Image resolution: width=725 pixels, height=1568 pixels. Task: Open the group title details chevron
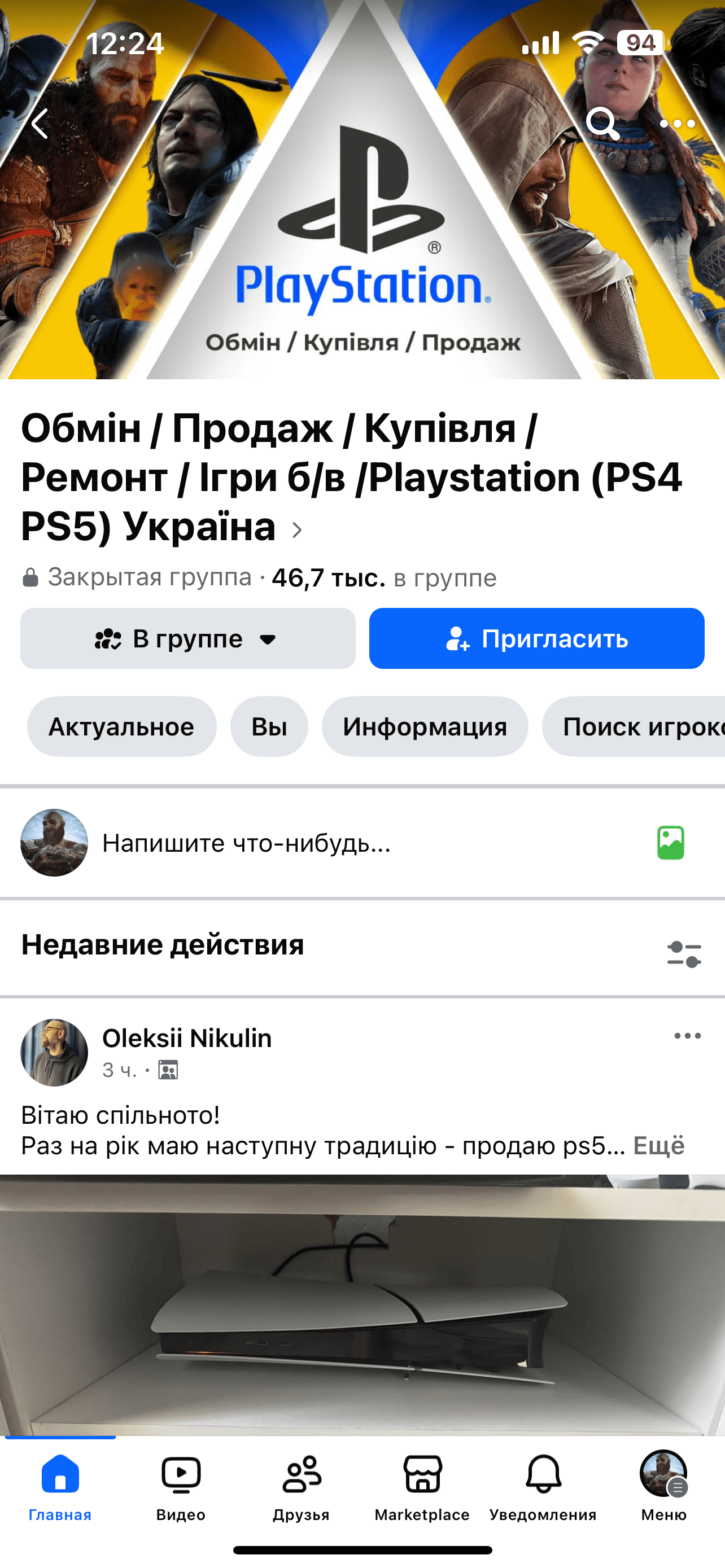click(296, 530)
